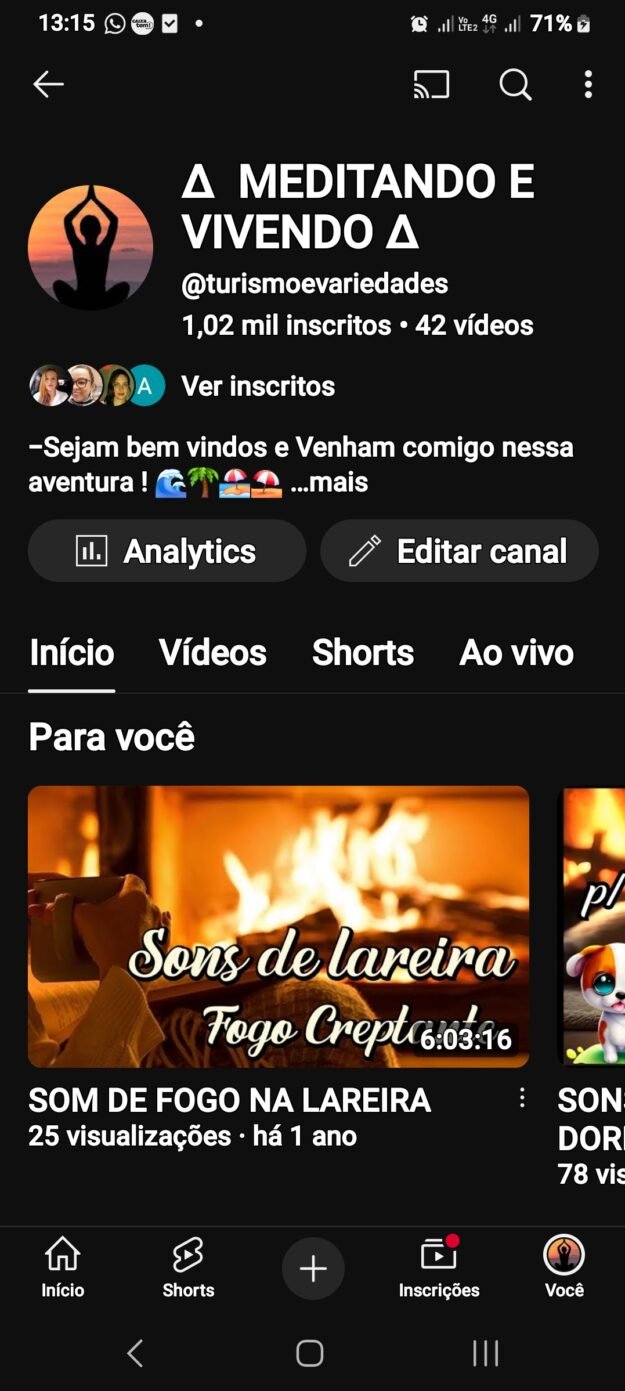Go to Início in bottom navigation

click(x=63, y=1267)
